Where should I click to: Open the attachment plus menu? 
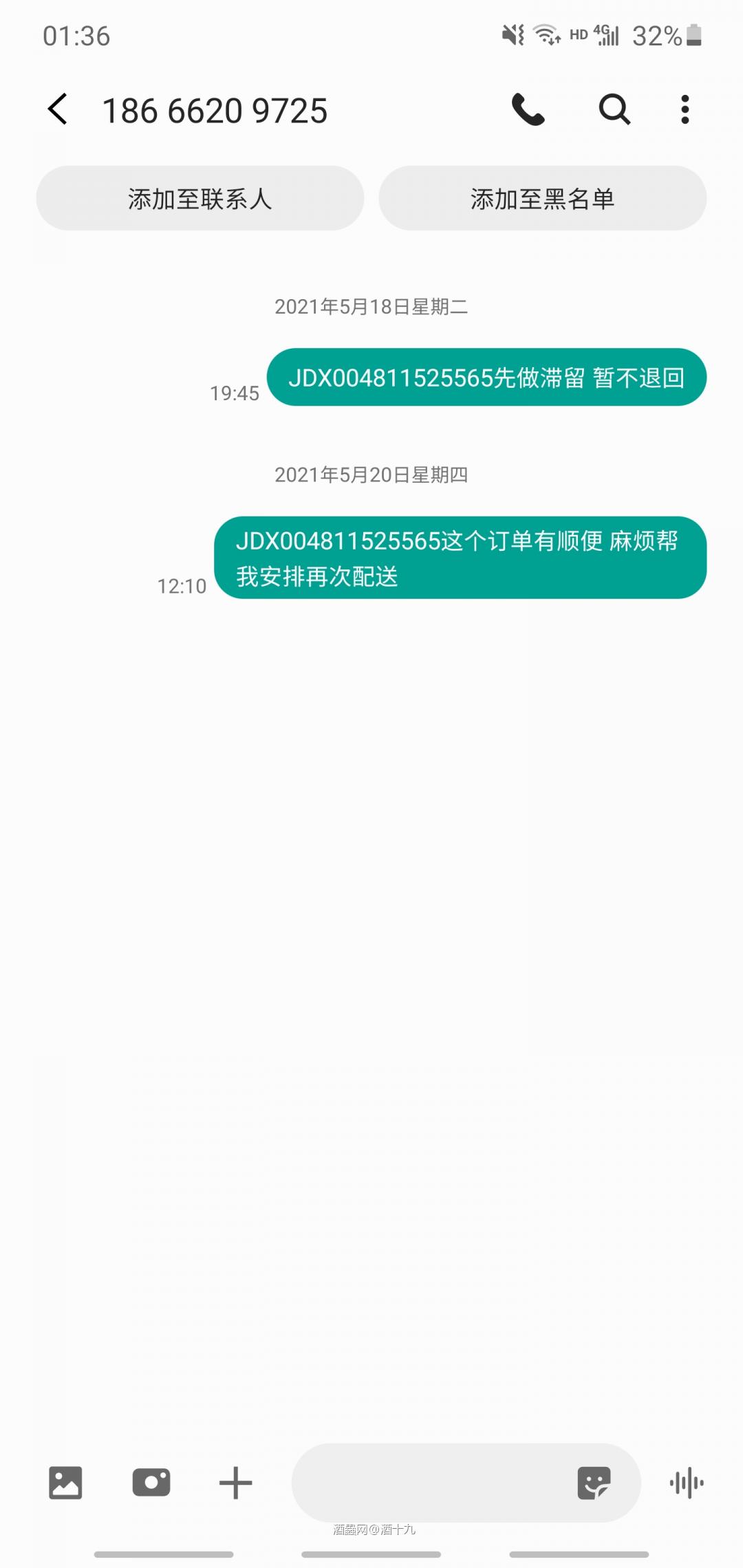pos(234,1482)
